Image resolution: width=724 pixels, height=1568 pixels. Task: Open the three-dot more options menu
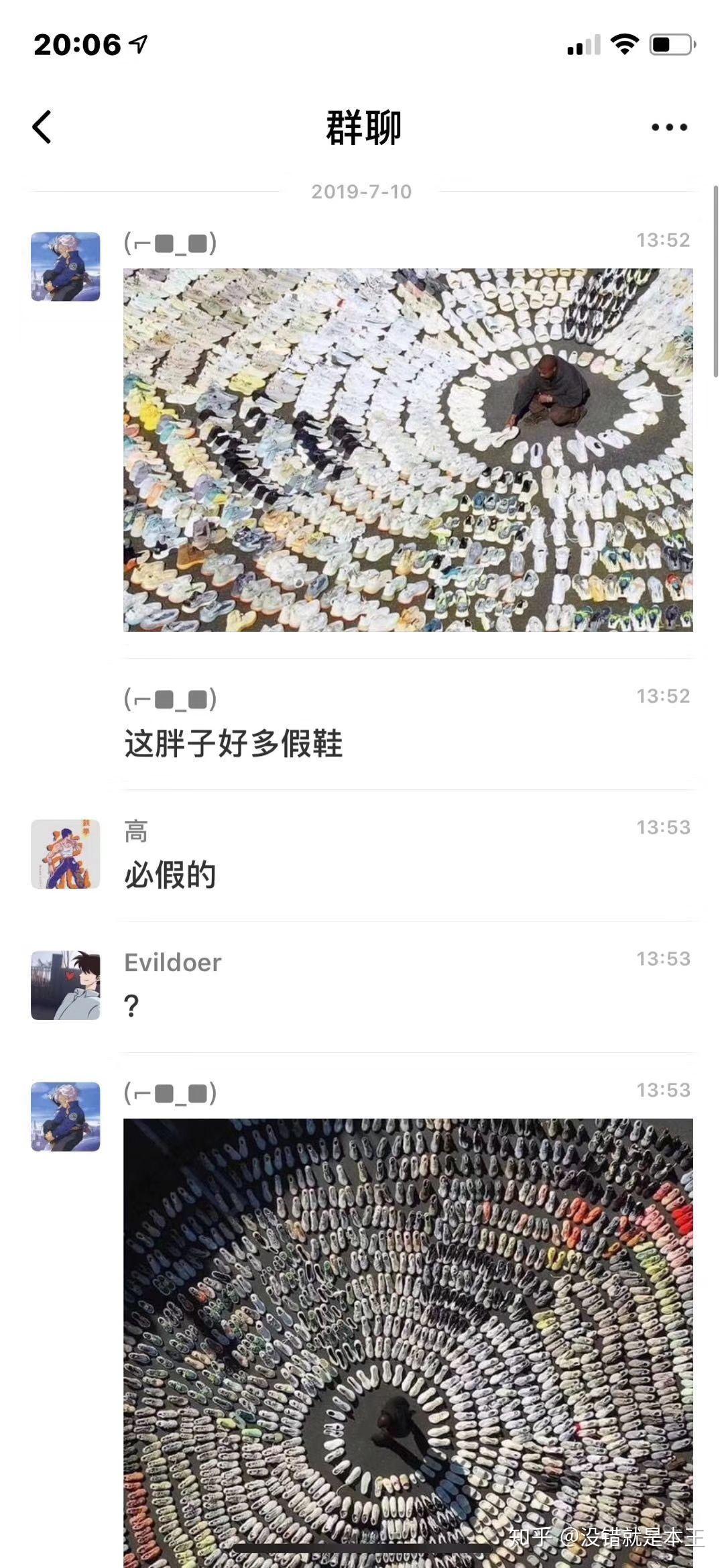[x=669, y=127]
